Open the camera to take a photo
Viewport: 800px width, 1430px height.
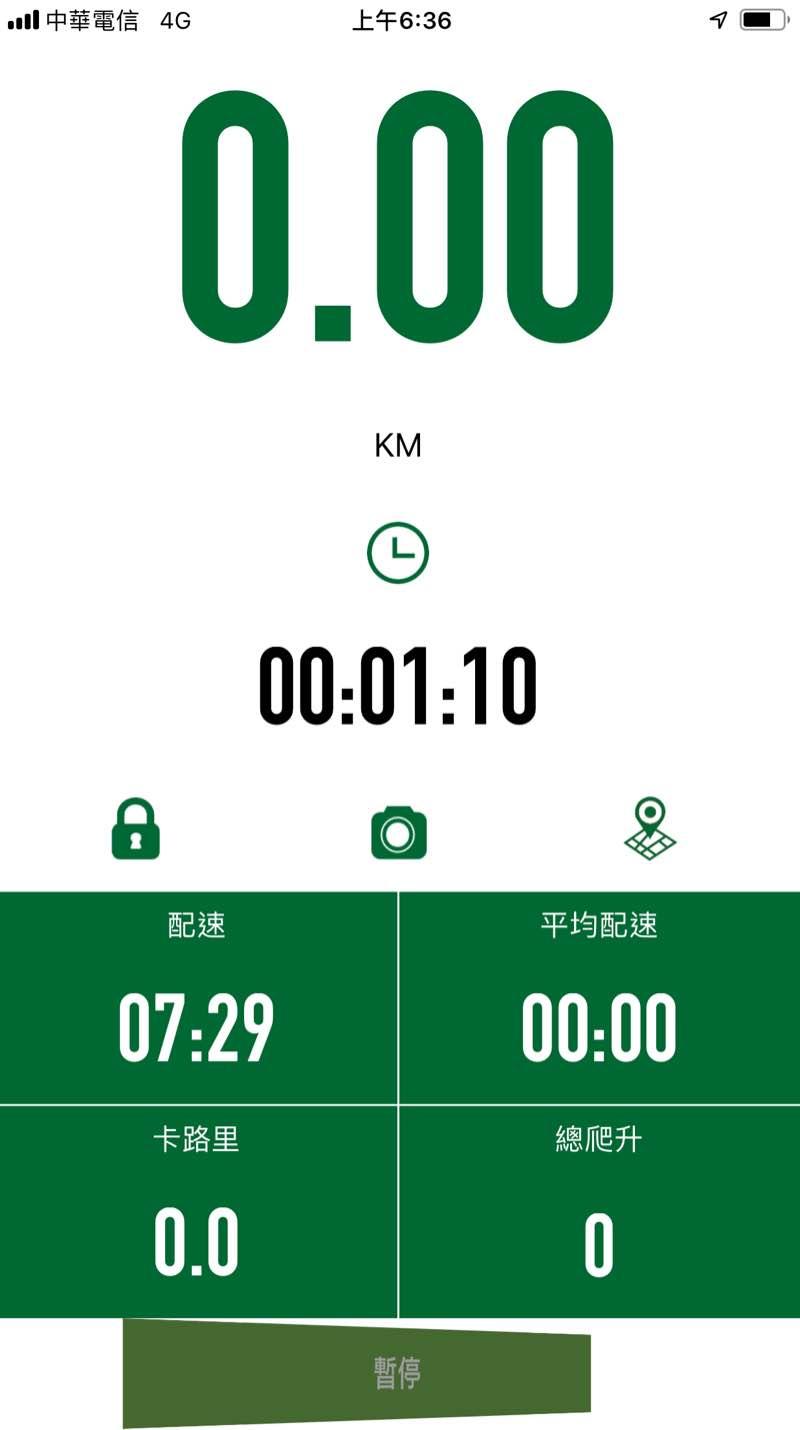[399, 831]
